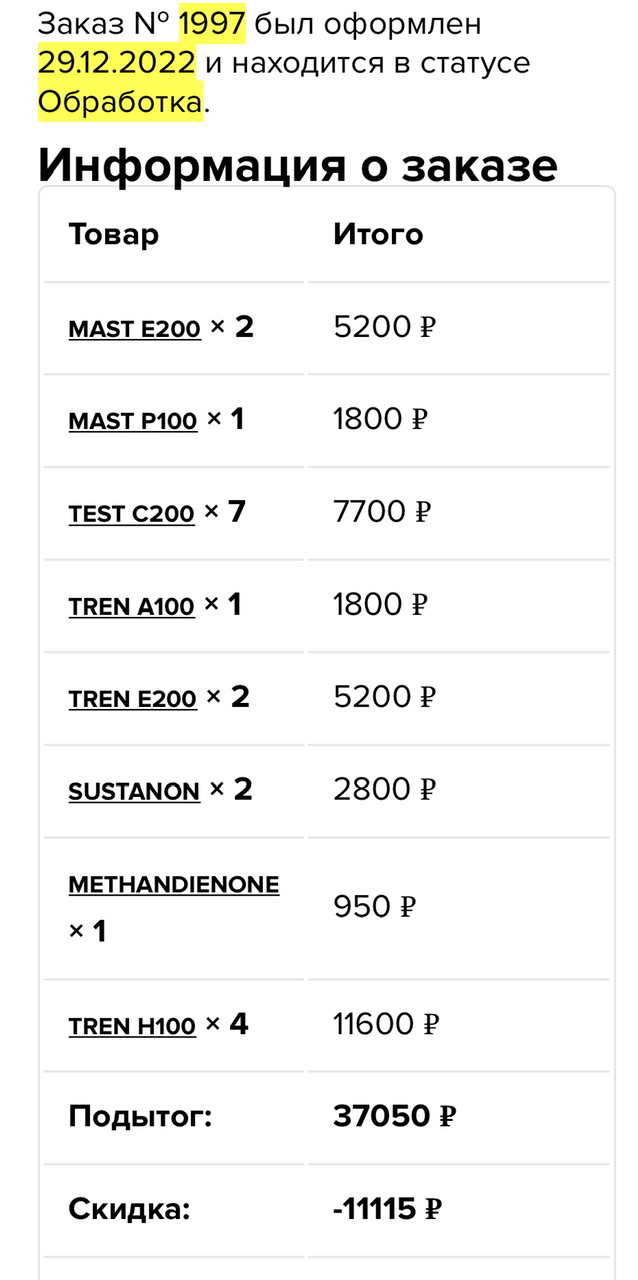View the TEST C200 product page

[131, 515]
